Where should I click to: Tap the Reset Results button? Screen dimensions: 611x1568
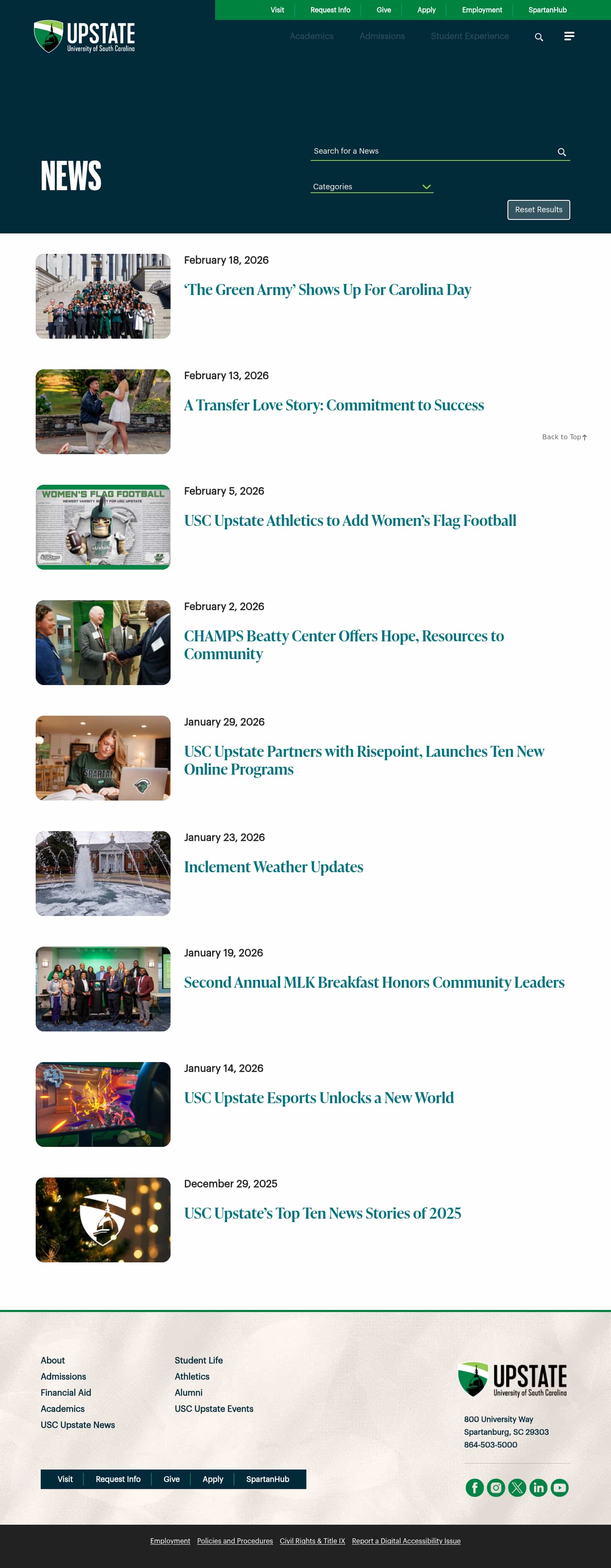(538, 209)
